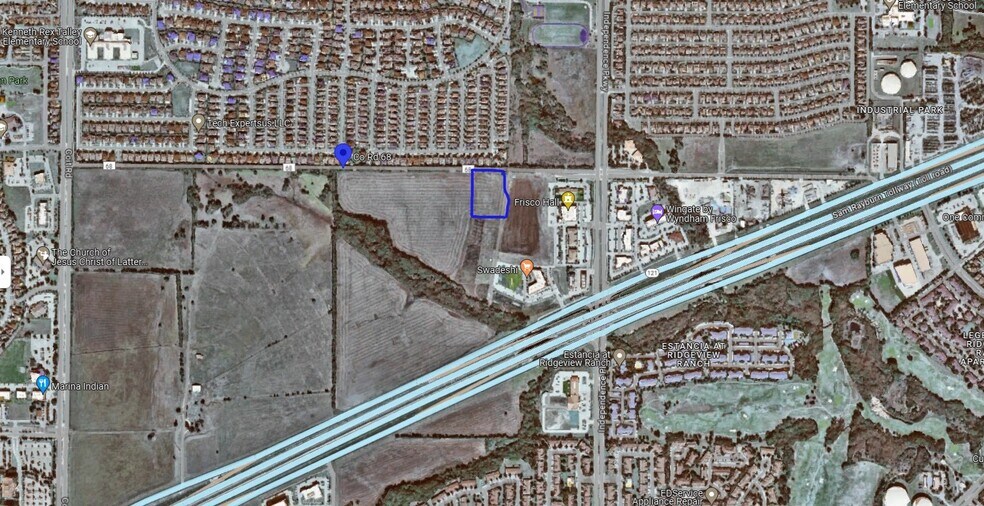Open the Co Rd 68 blue pin
This screenshot has width=984, height=506.
pos(342,155)
